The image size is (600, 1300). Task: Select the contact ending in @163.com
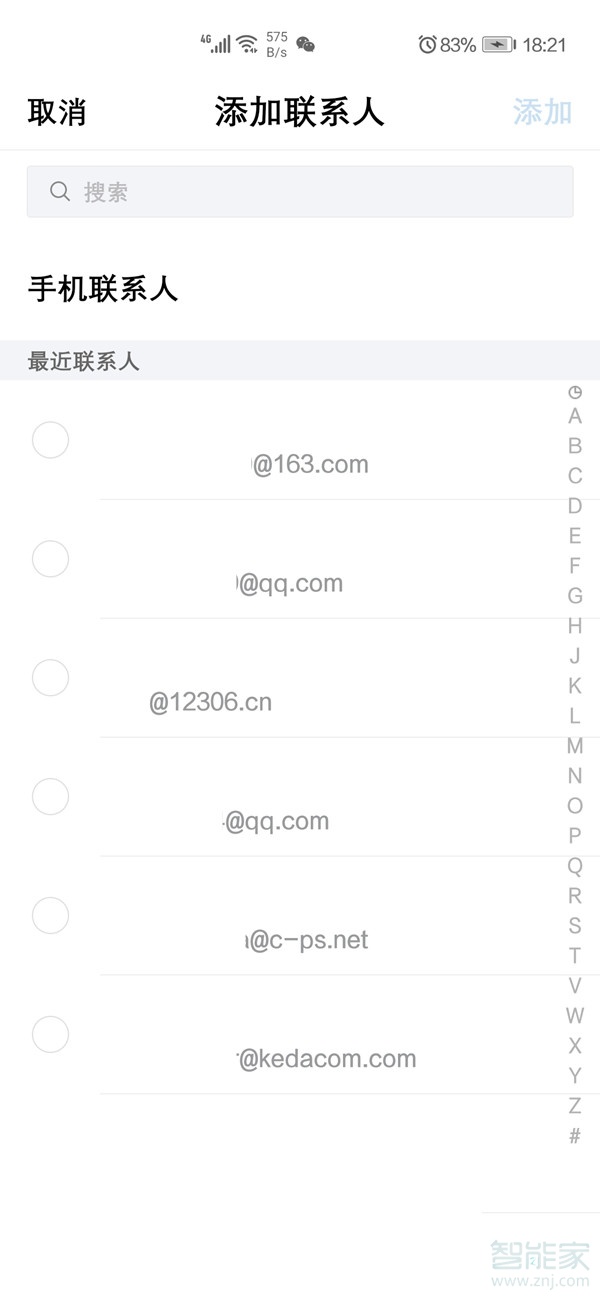coord(50,440)
